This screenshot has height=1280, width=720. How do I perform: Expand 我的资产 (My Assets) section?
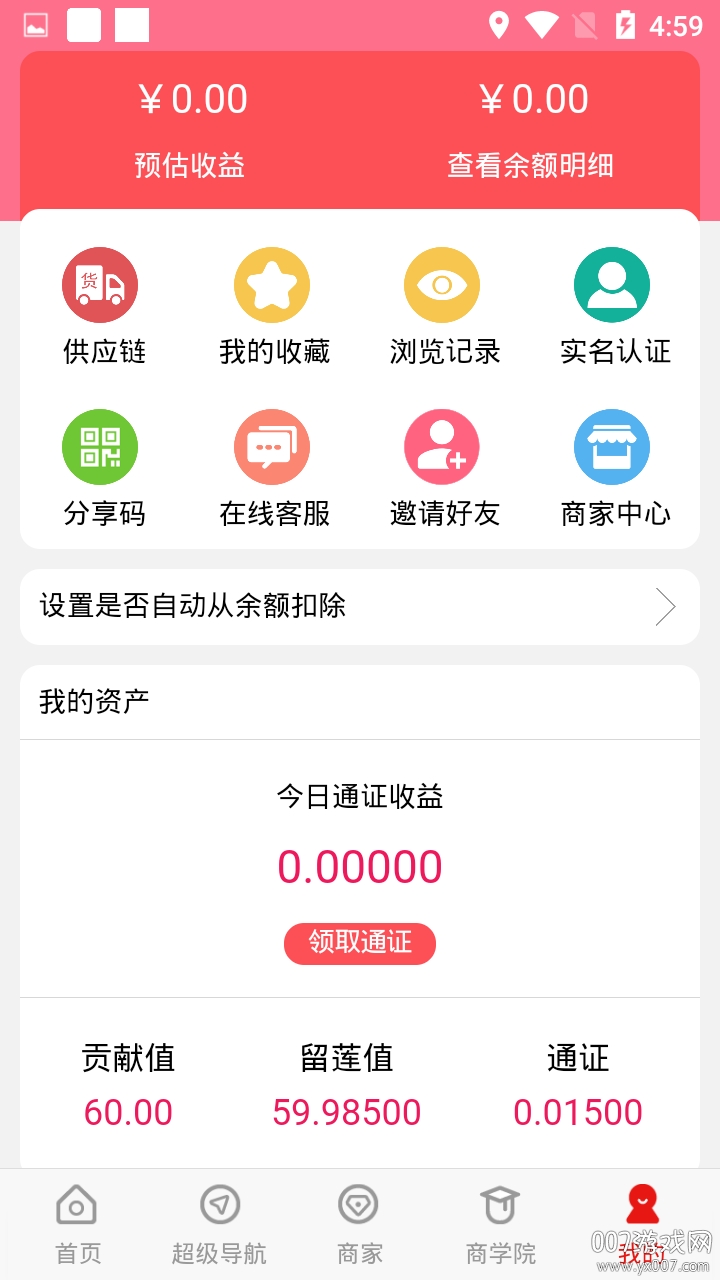point(360,701)
